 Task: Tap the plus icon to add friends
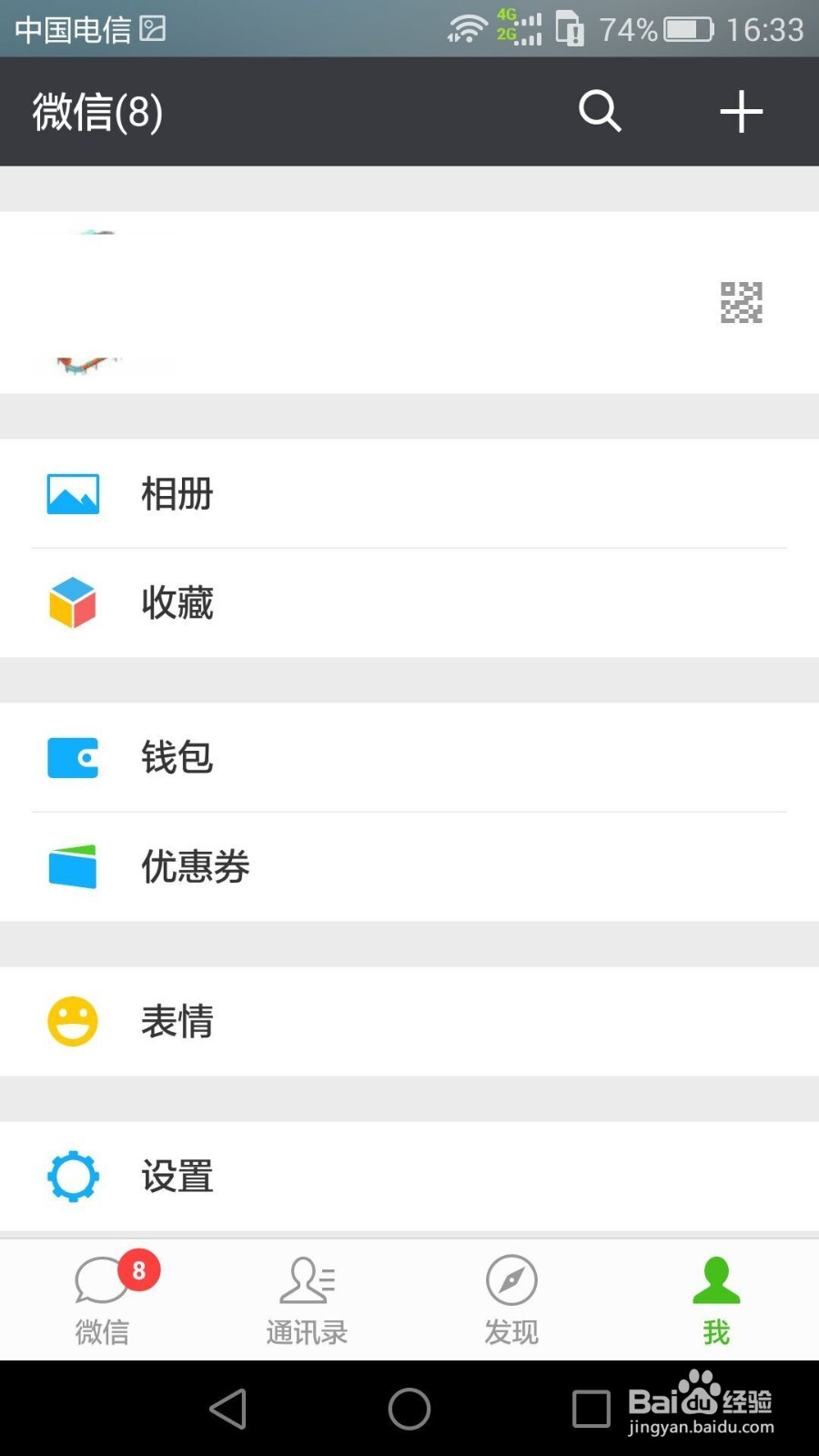coord(741,112)
